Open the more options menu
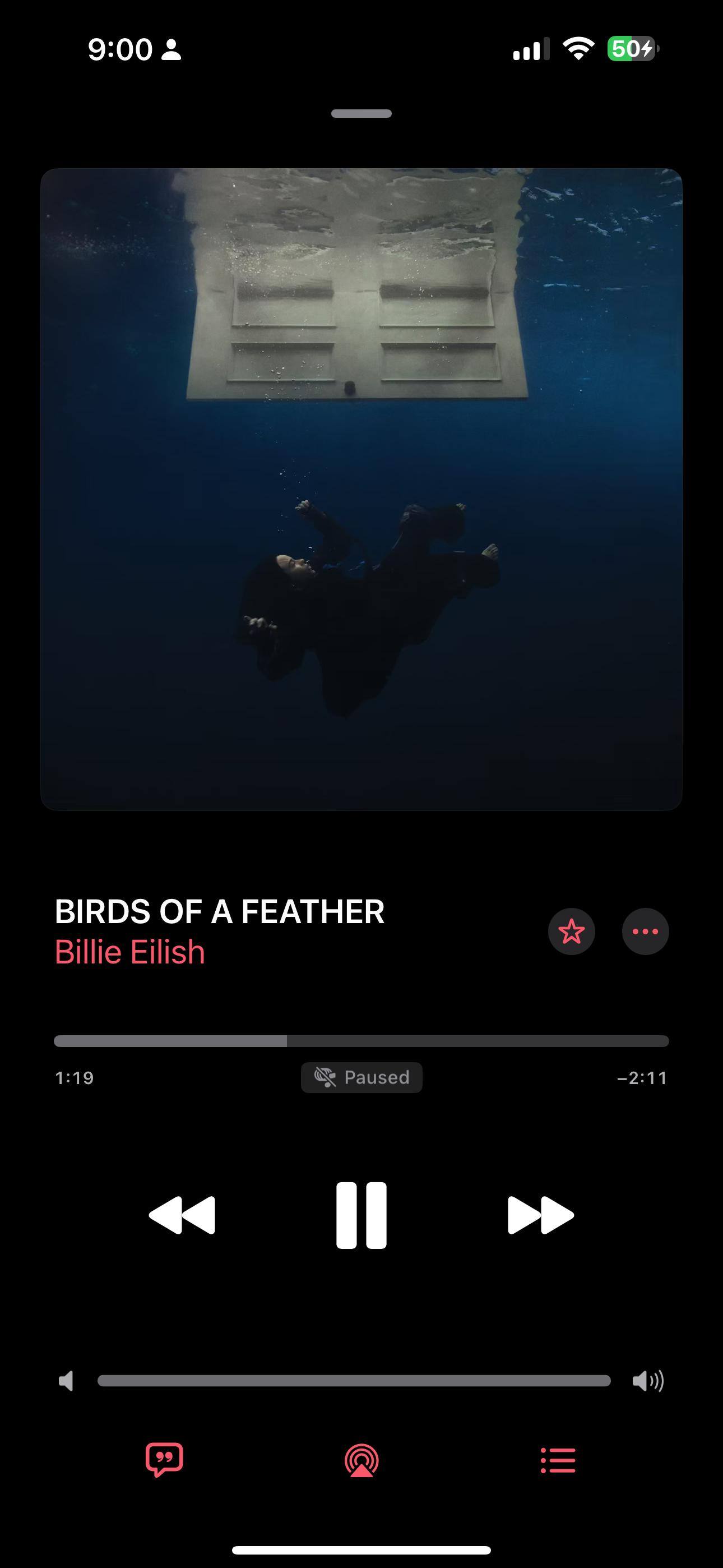Image resolution: width=723 pixels, height=1568 pixels. 645,931
